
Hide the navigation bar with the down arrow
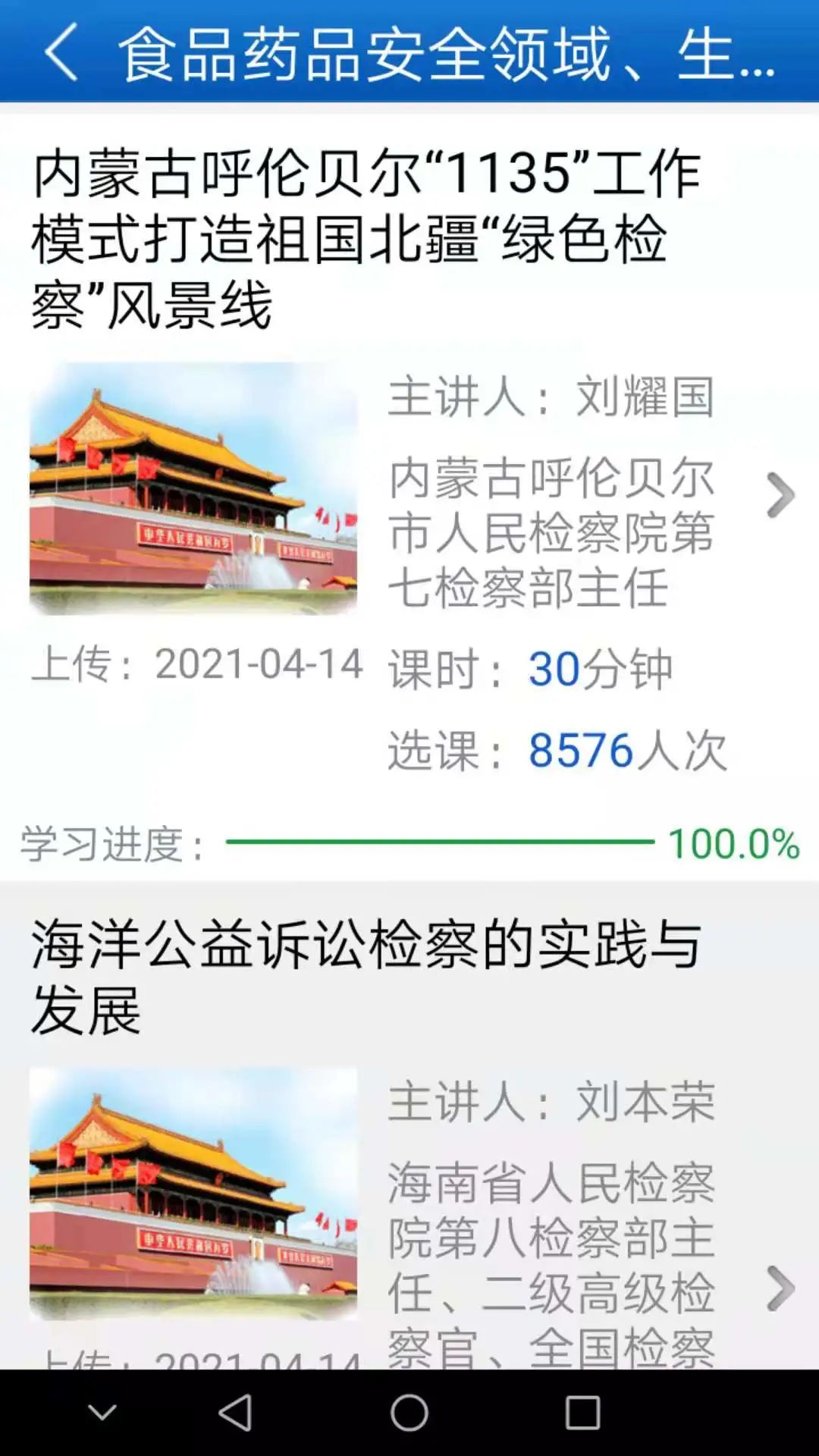tap(102, 1412)
